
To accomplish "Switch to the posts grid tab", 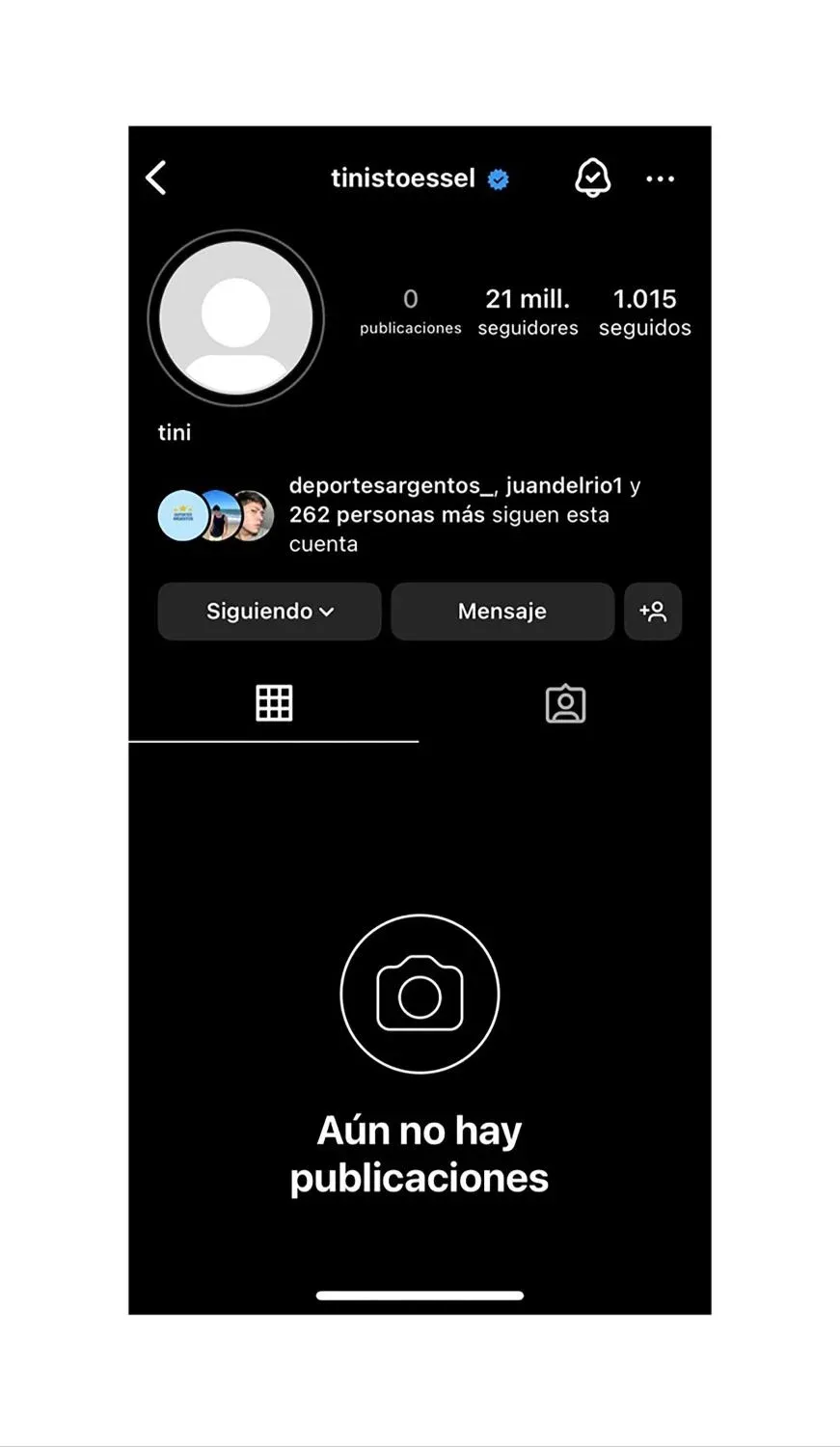I will 274,703.
